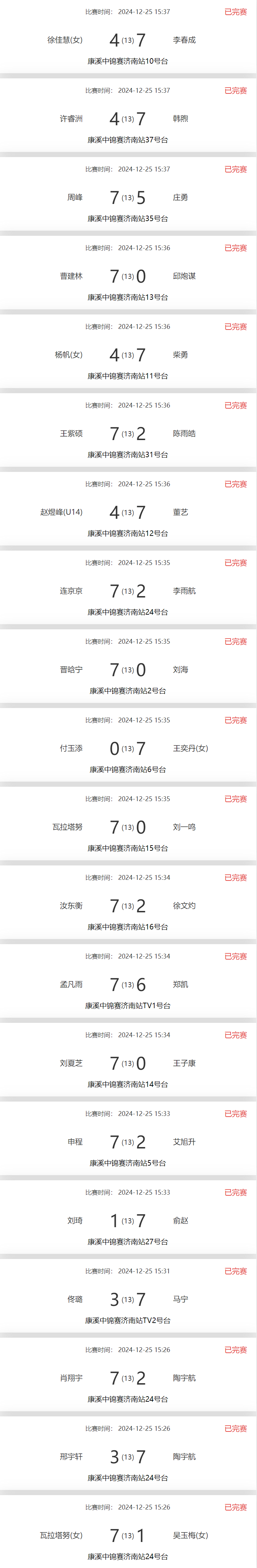Open the match 连京京 vs 李雨航

[128, 591]
